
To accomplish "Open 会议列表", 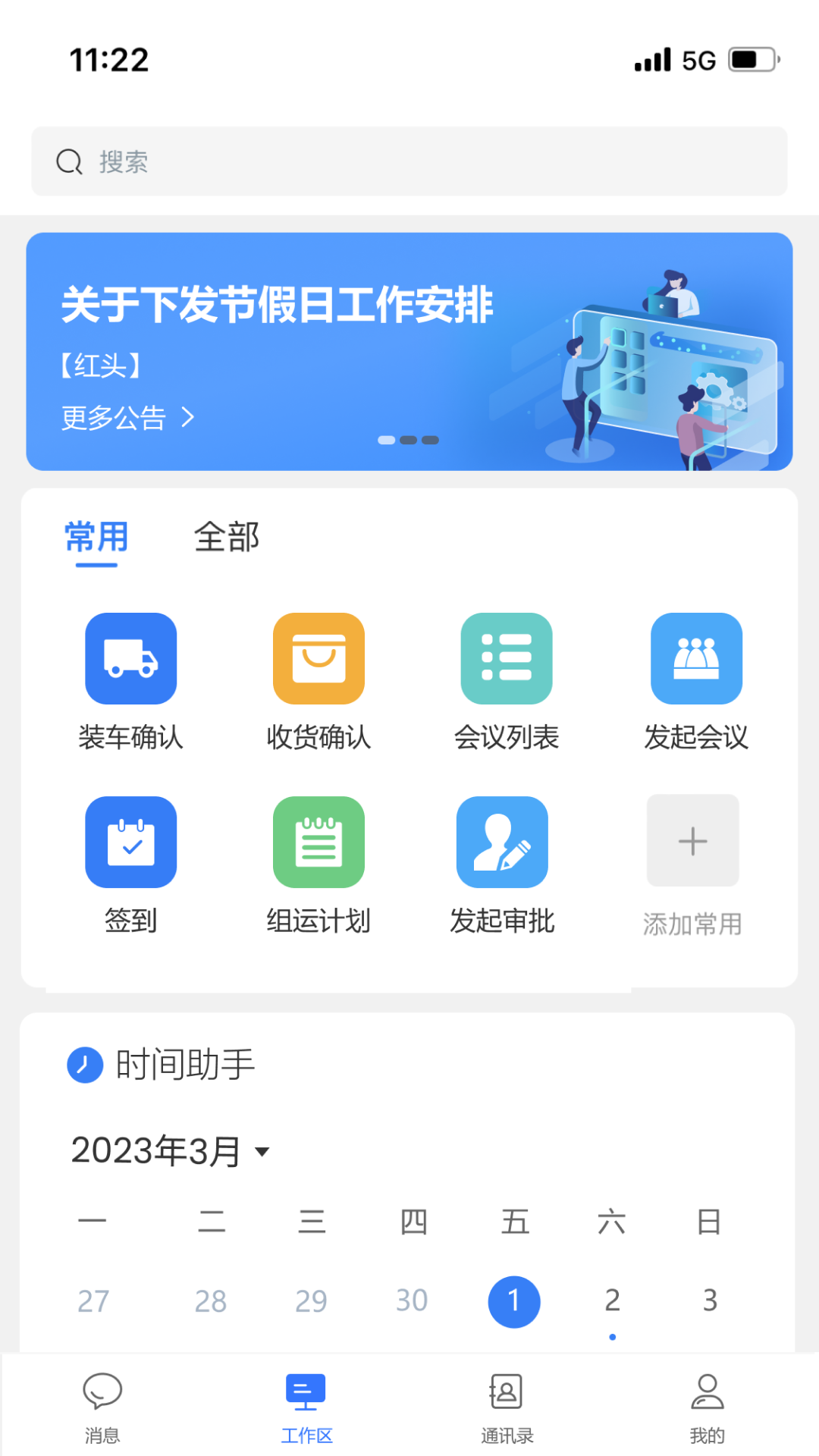I will [507, 658].
